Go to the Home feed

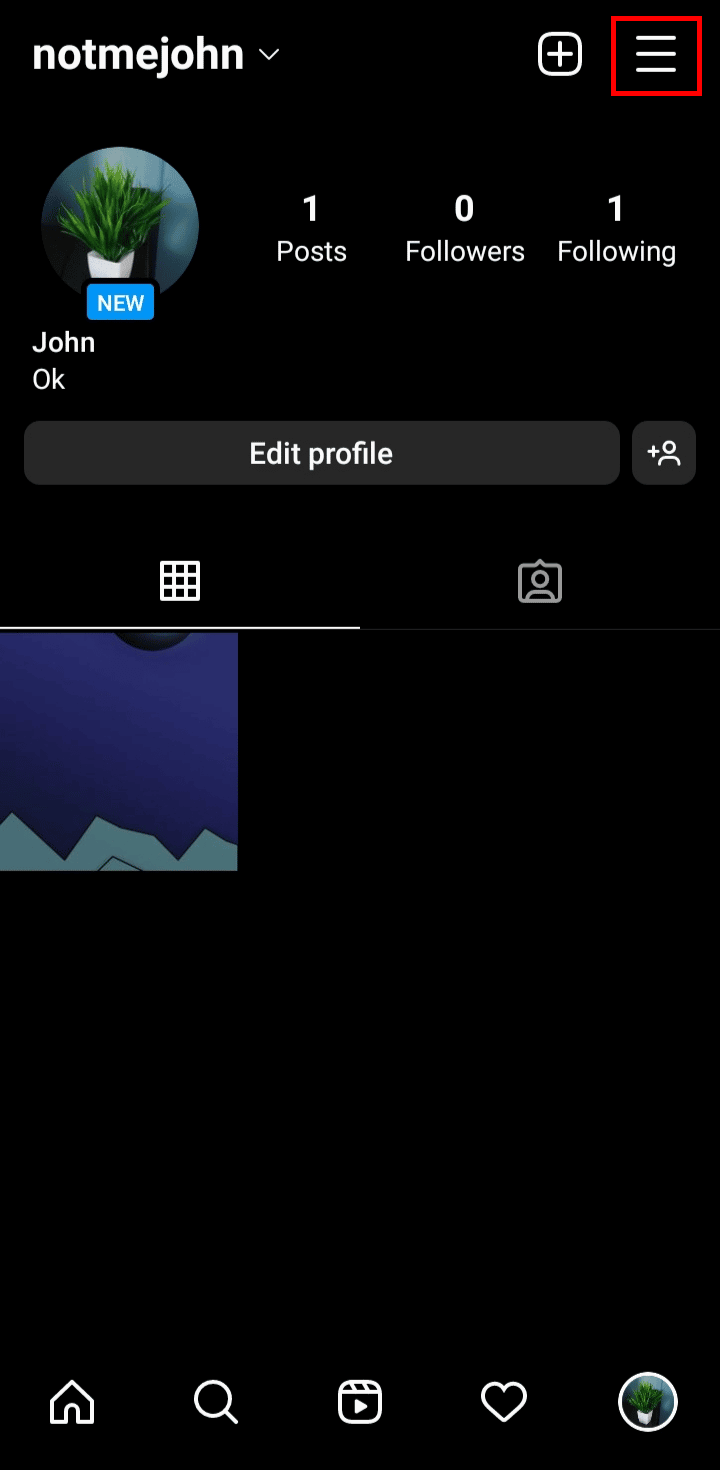tap(71, 1402)
